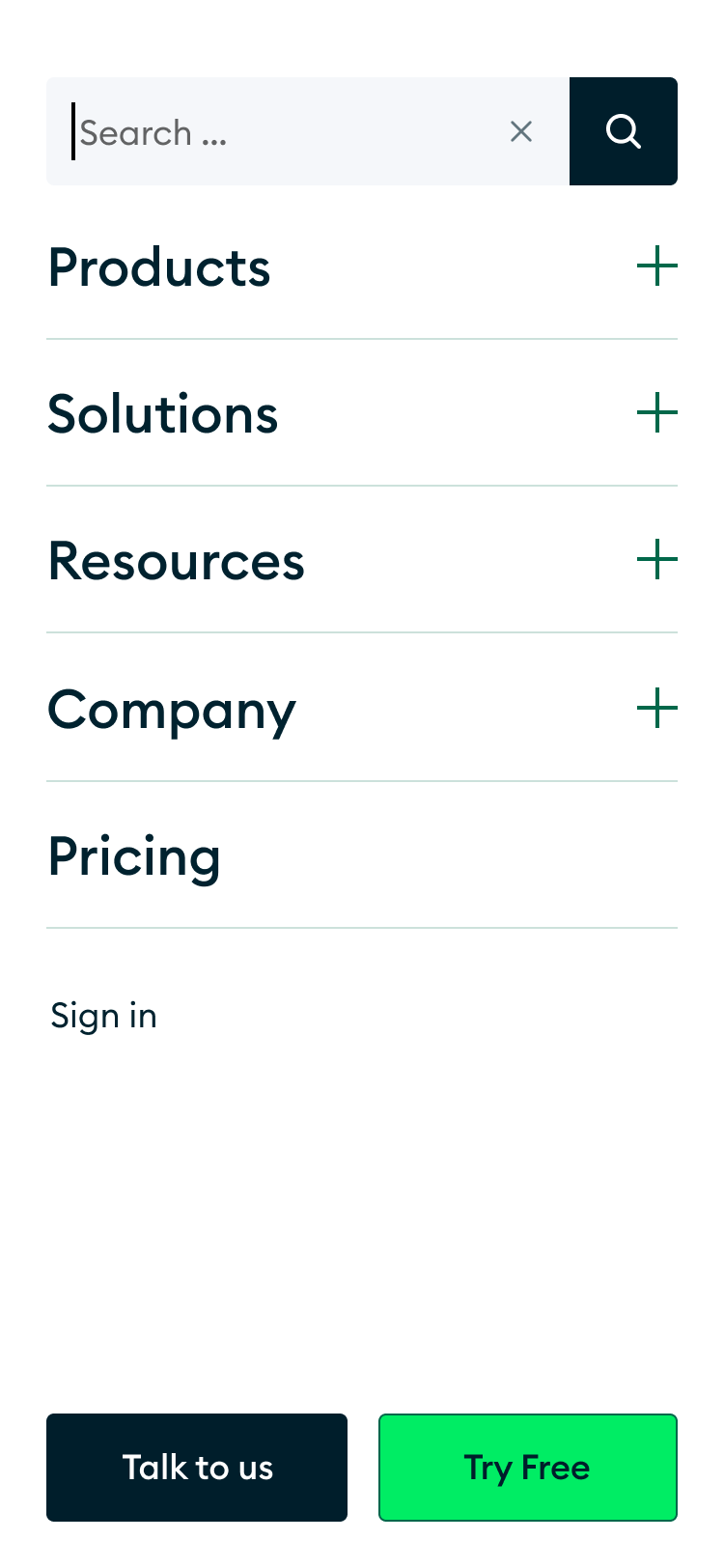Tap the Talk to us button
724x1568 pixels.
[x=197, y=1468]
